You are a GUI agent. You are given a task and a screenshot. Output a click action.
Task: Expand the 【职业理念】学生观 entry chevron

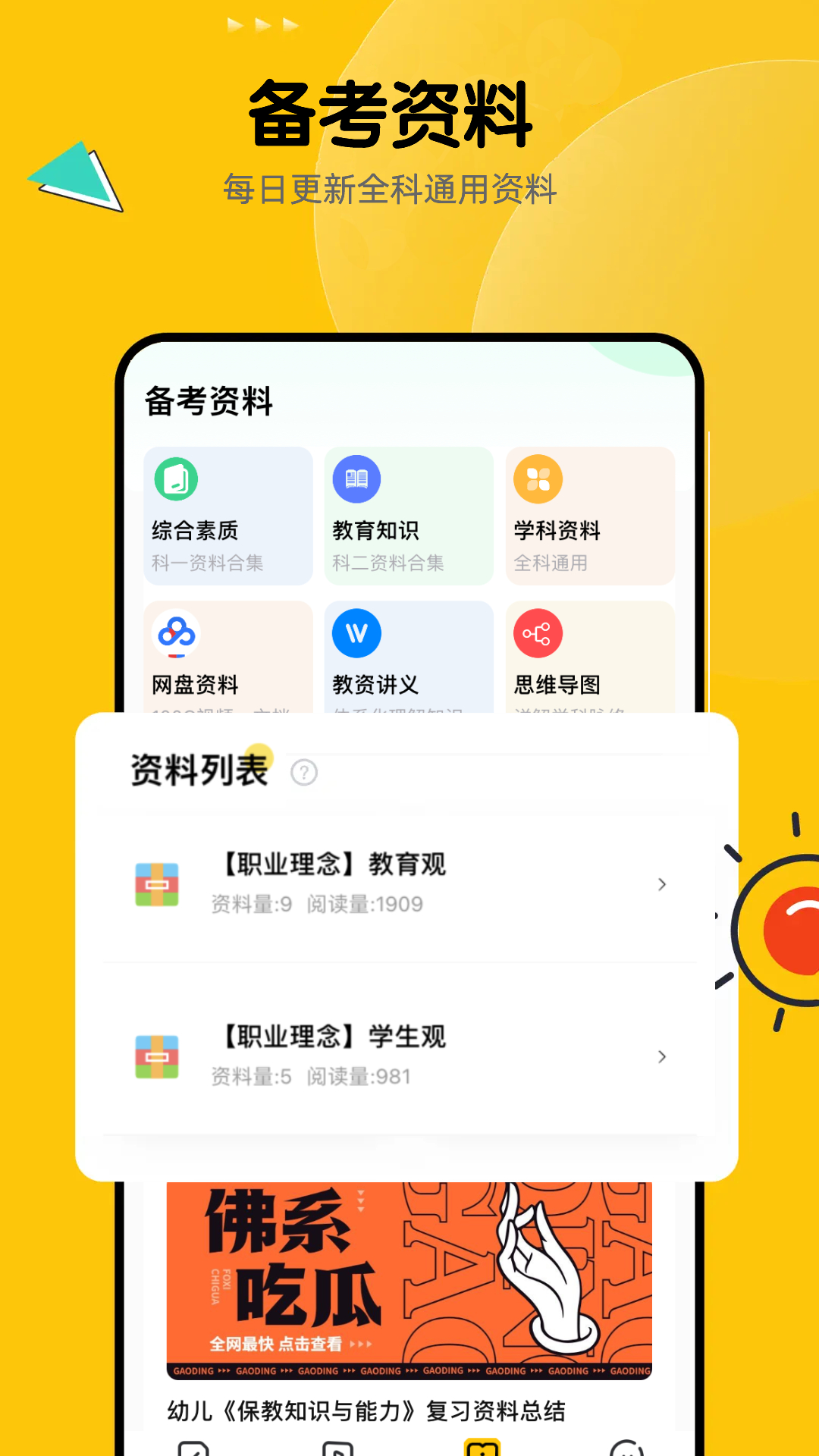point(662,1056)
